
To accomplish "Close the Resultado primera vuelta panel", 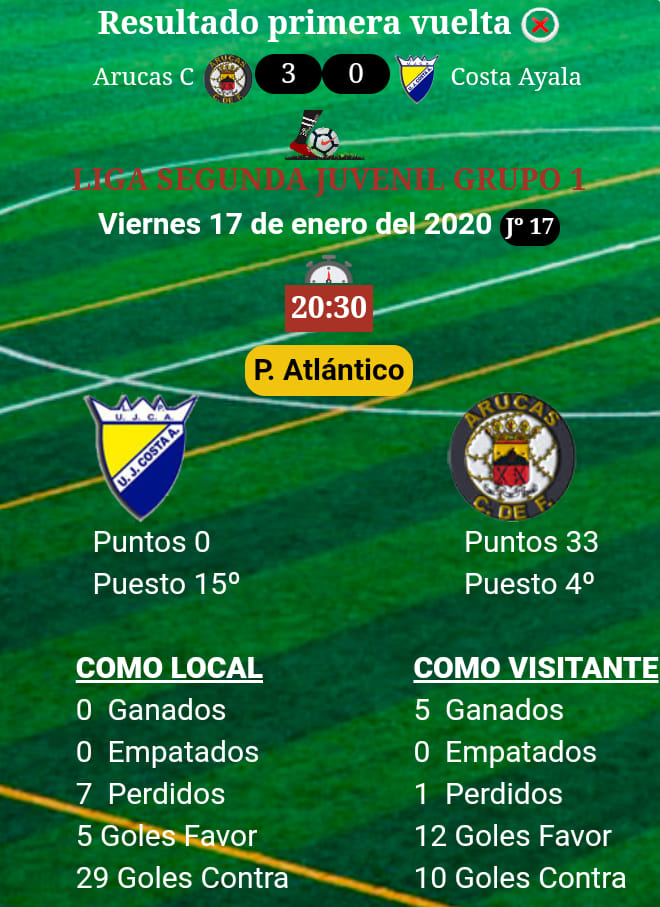I will coord(540,24).
